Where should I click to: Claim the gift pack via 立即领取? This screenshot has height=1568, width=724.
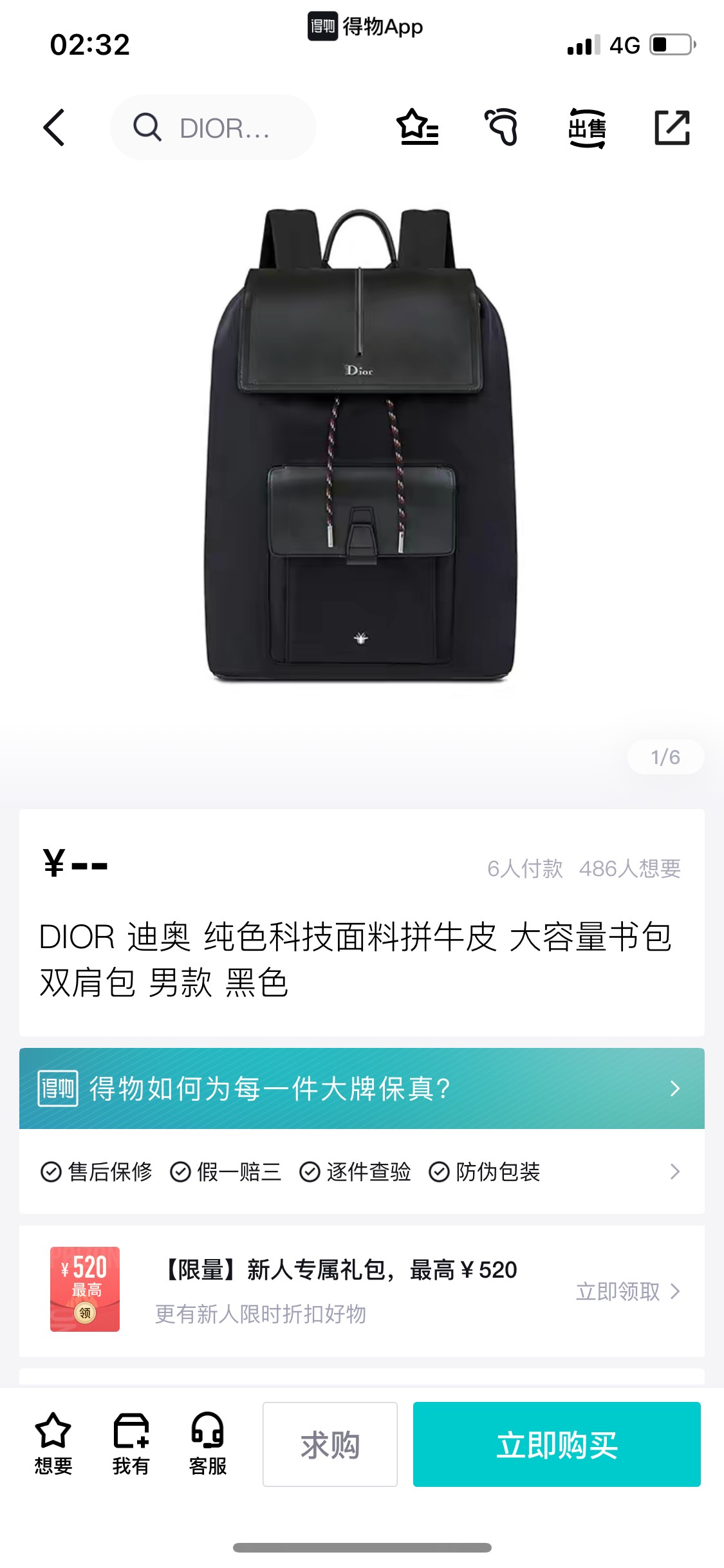click(x=627, y=1291)
